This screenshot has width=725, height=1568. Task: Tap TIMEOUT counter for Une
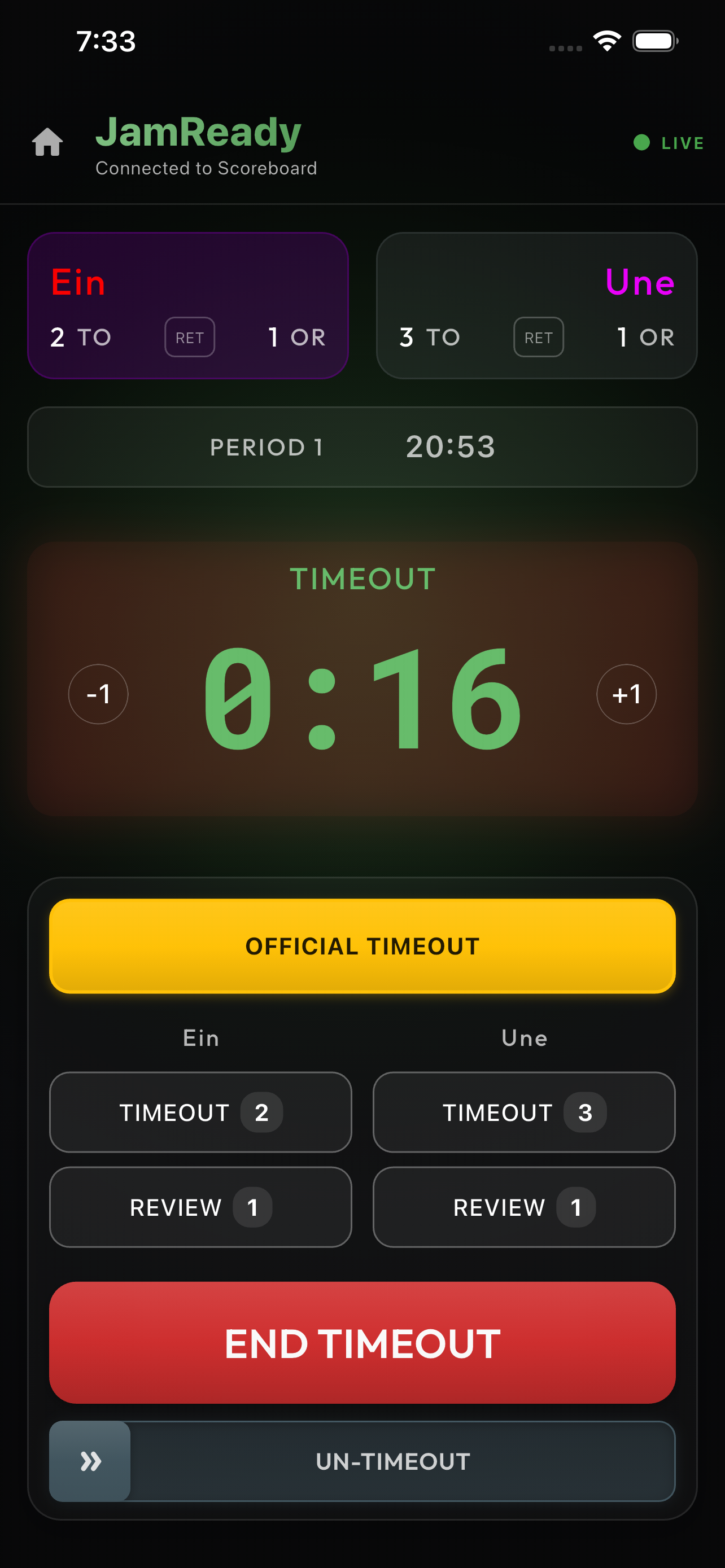[524, 1112]
